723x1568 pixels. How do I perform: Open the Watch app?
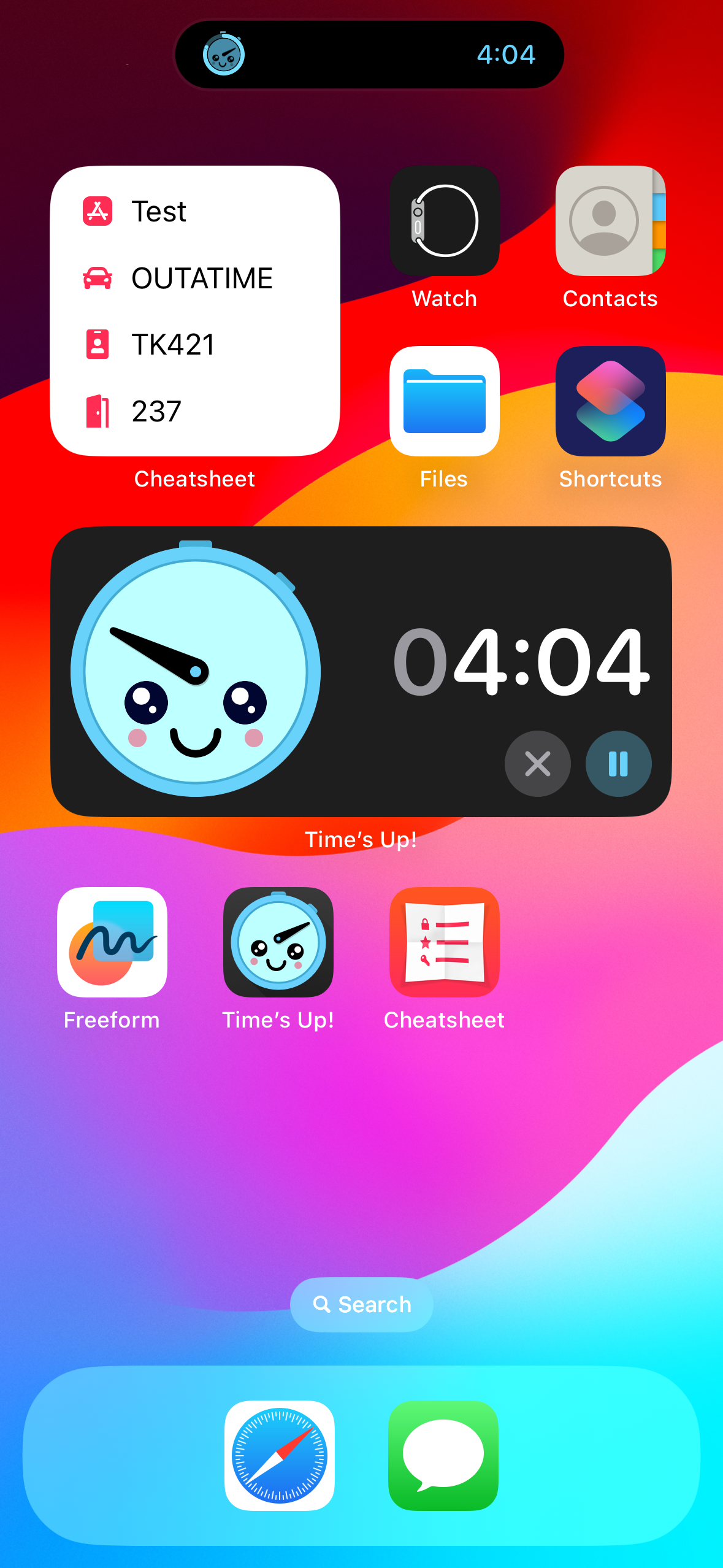click(444, 221)
